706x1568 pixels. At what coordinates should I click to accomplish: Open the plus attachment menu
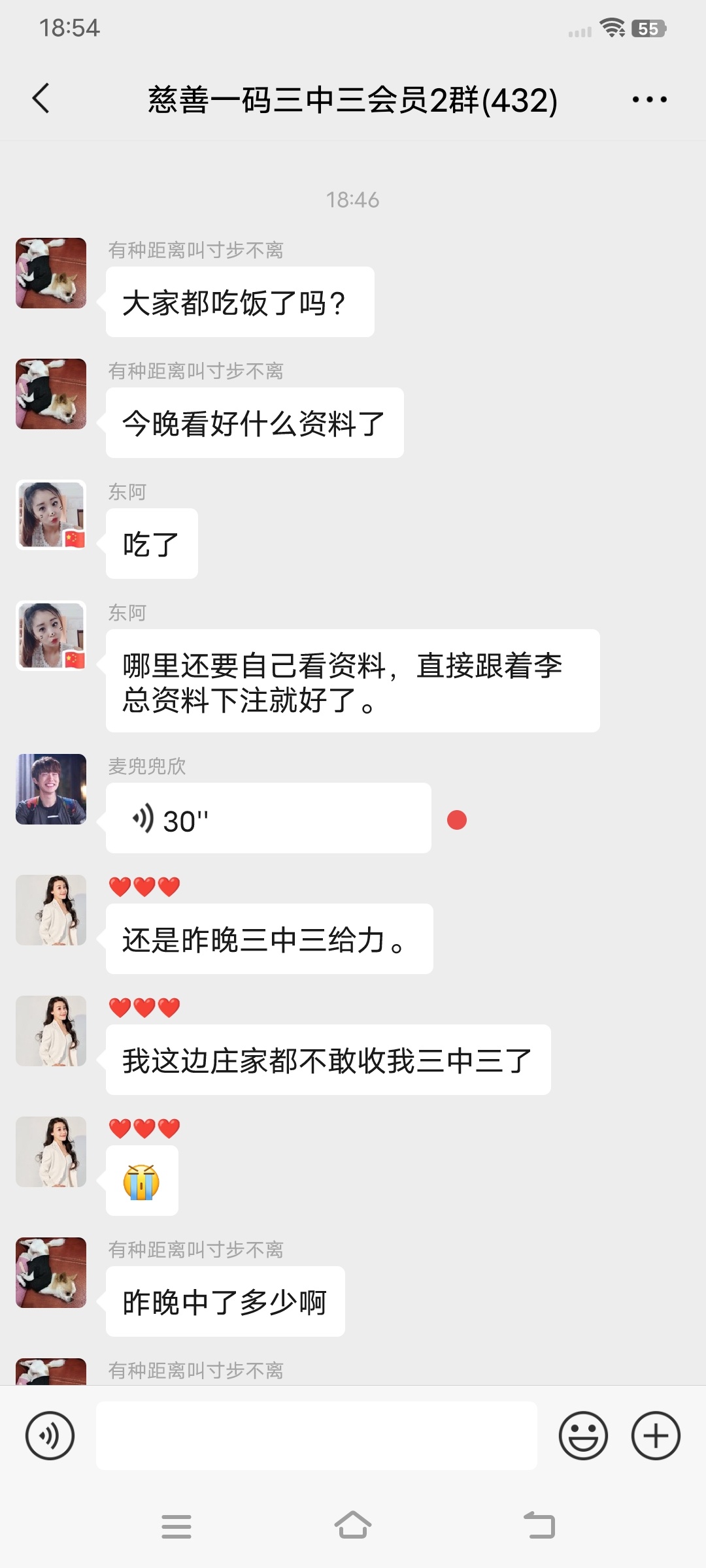click(x=656, y=1435)
